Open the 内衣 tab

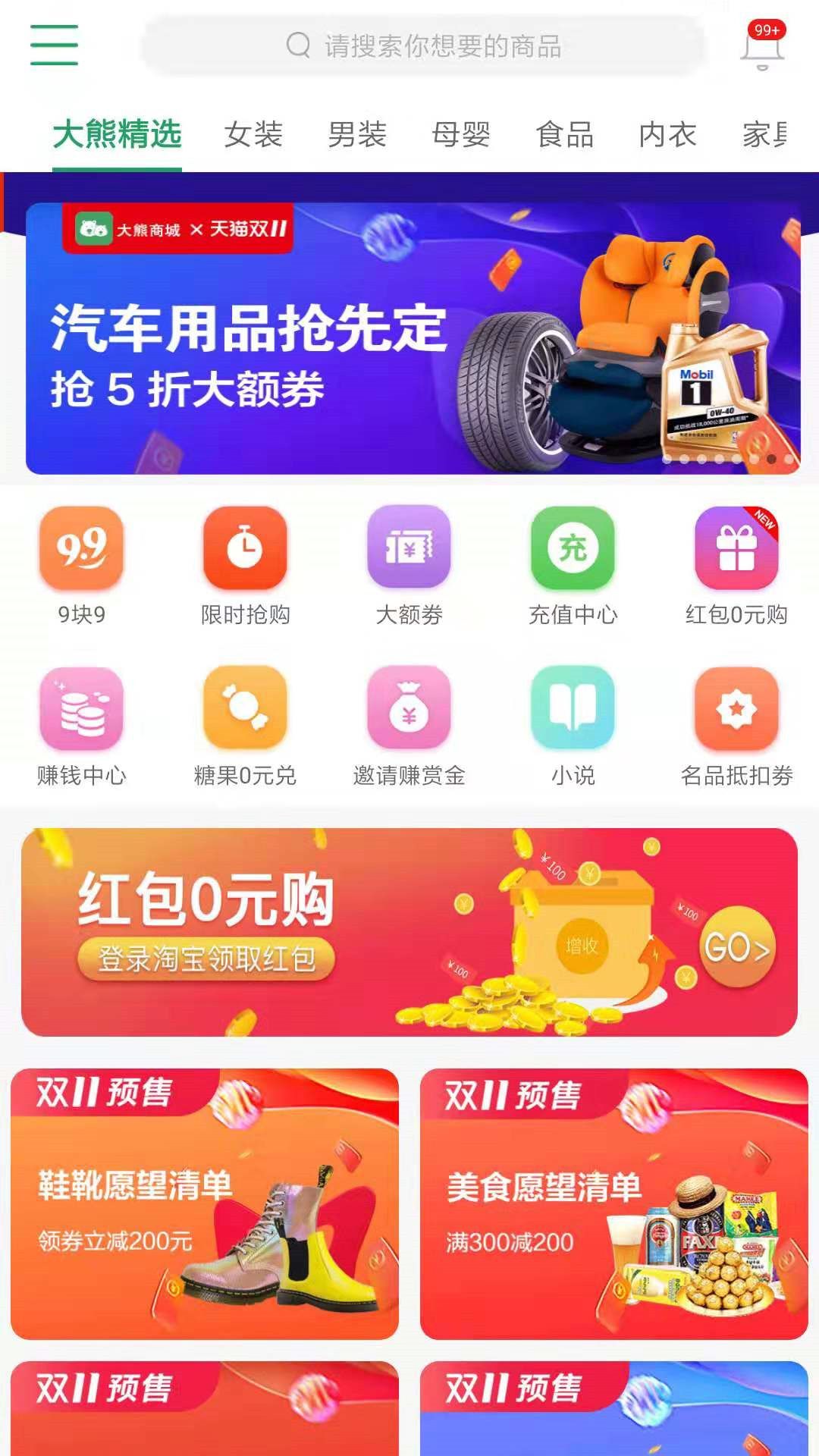667,135
